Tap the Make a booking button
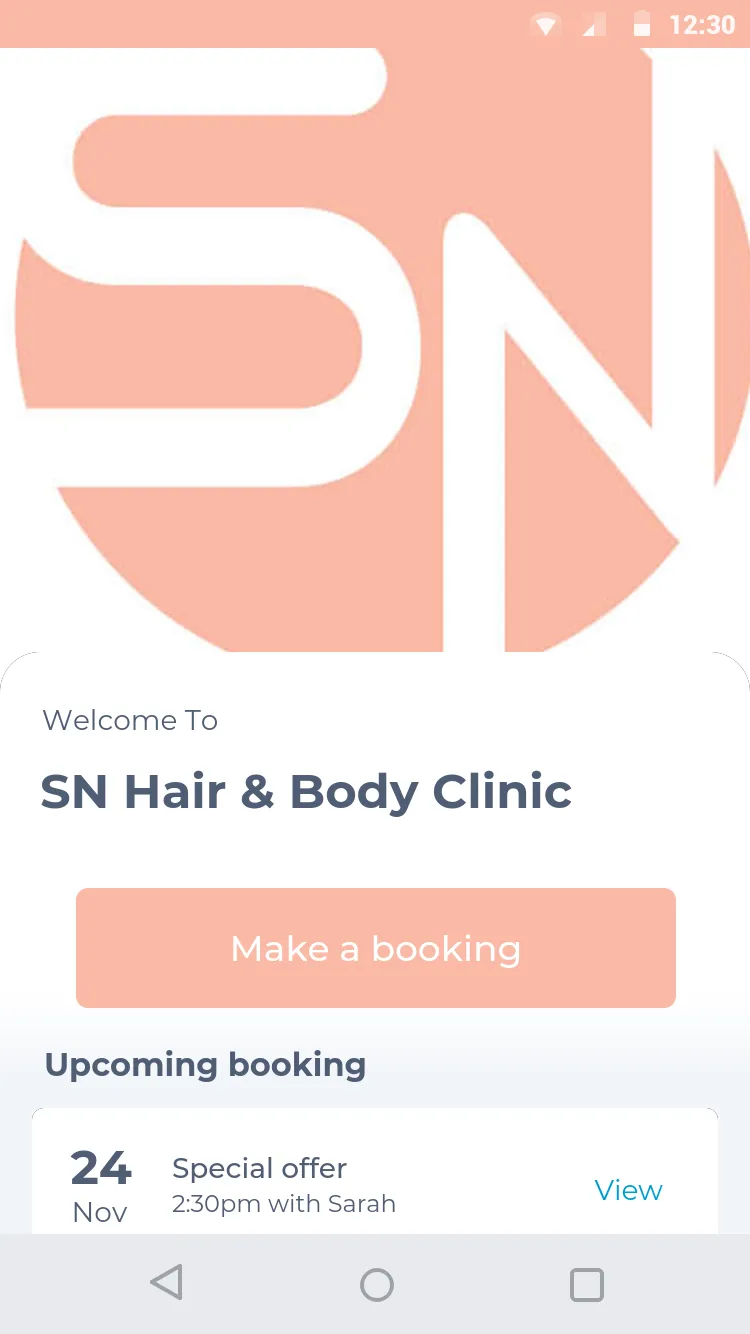Screen dimensions: 750x1334 pyautogui.click(x=376, y=948)
